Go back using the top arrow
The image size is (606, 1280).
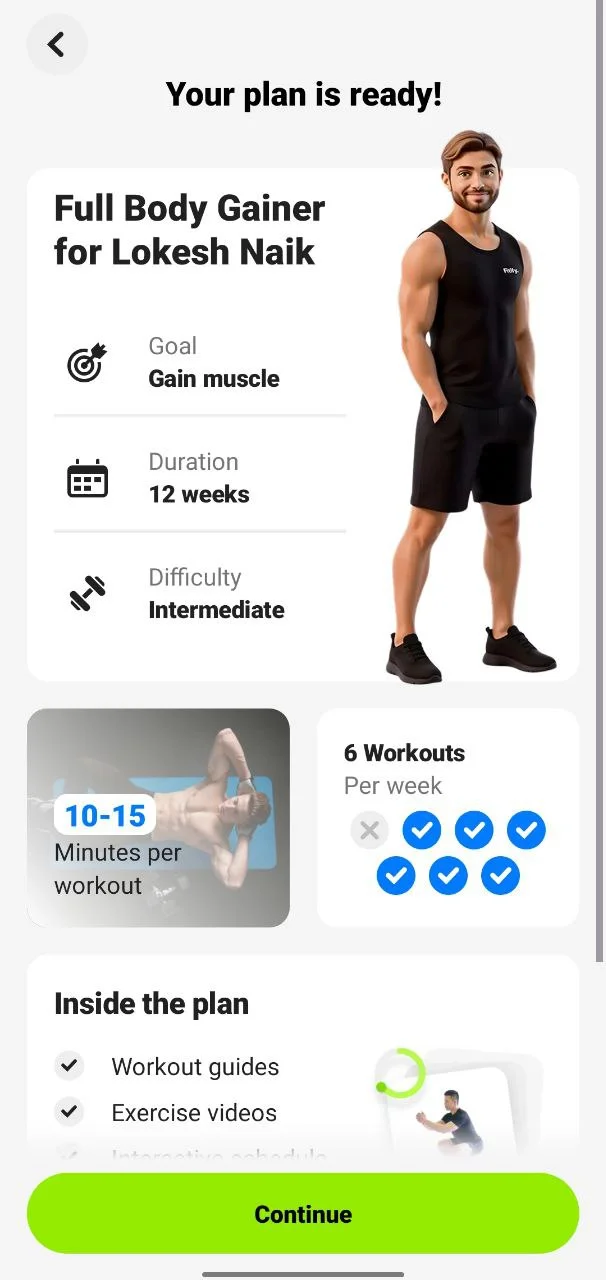tap(57, 44)
